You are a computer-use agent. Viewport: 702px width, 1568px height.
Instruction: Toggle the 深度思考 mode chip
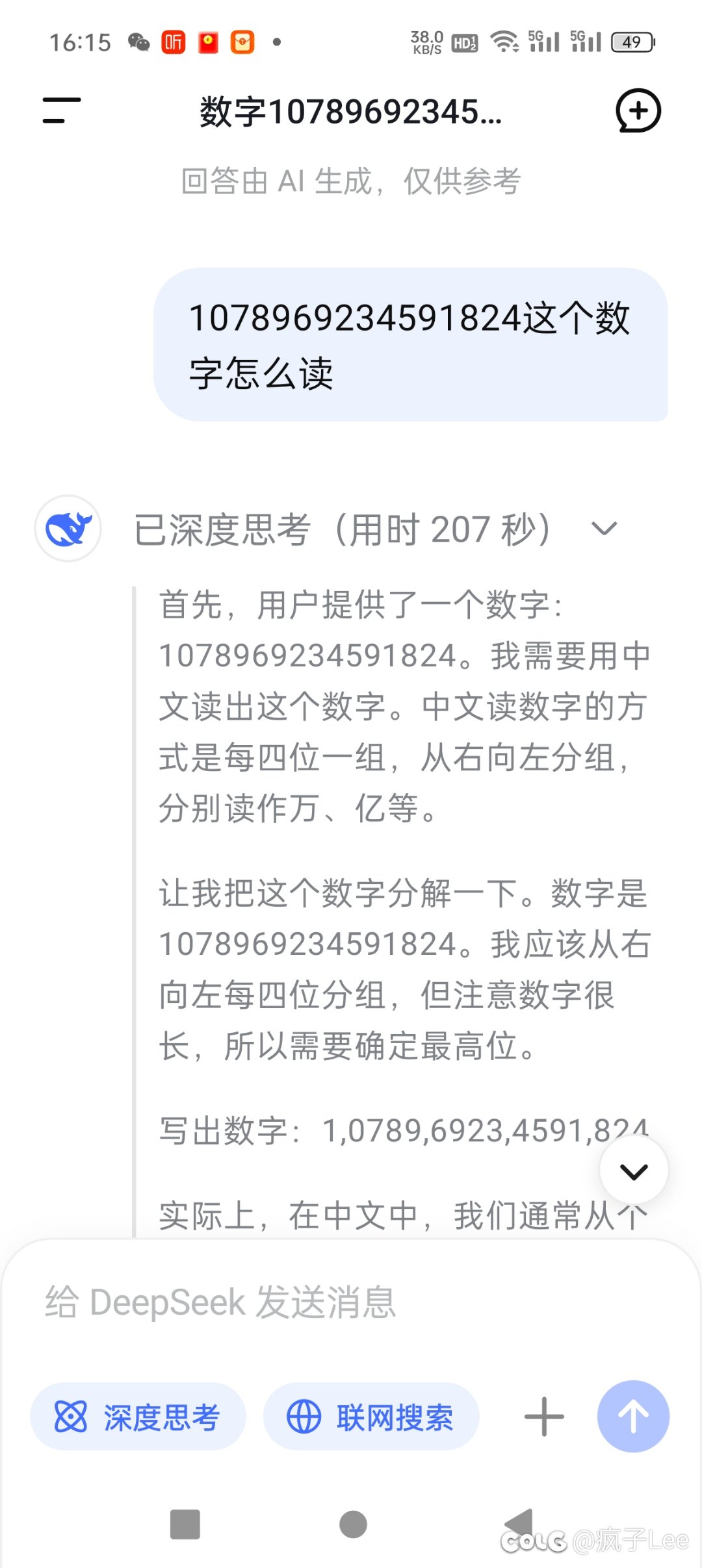pyautogui.click(x=138, y=1417)
